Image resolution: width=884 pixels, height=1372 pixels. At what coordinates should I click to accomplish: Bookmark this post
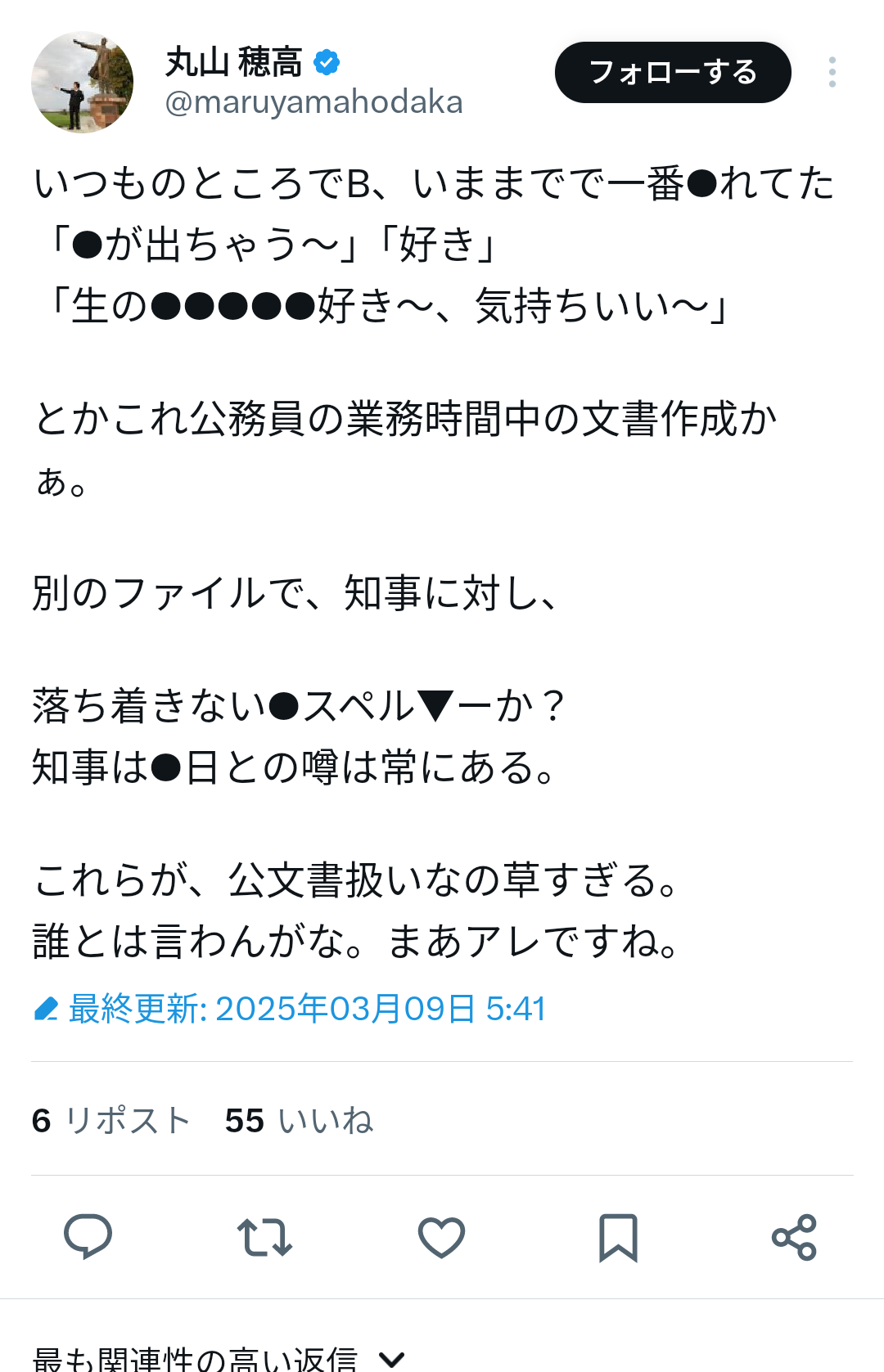(618, 1236)
